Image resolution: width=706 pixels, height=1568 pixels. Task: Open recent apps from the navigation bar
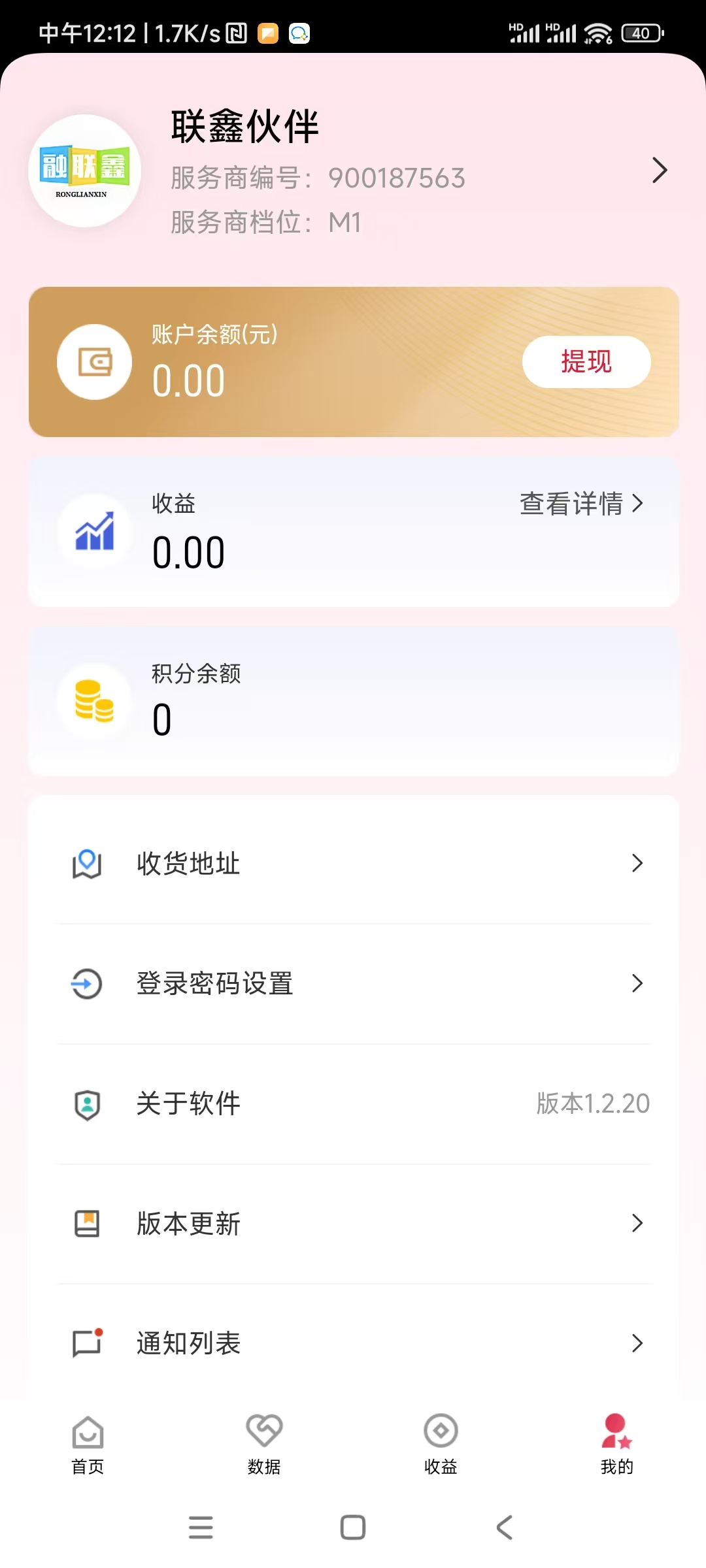[x=201, y=1527]
